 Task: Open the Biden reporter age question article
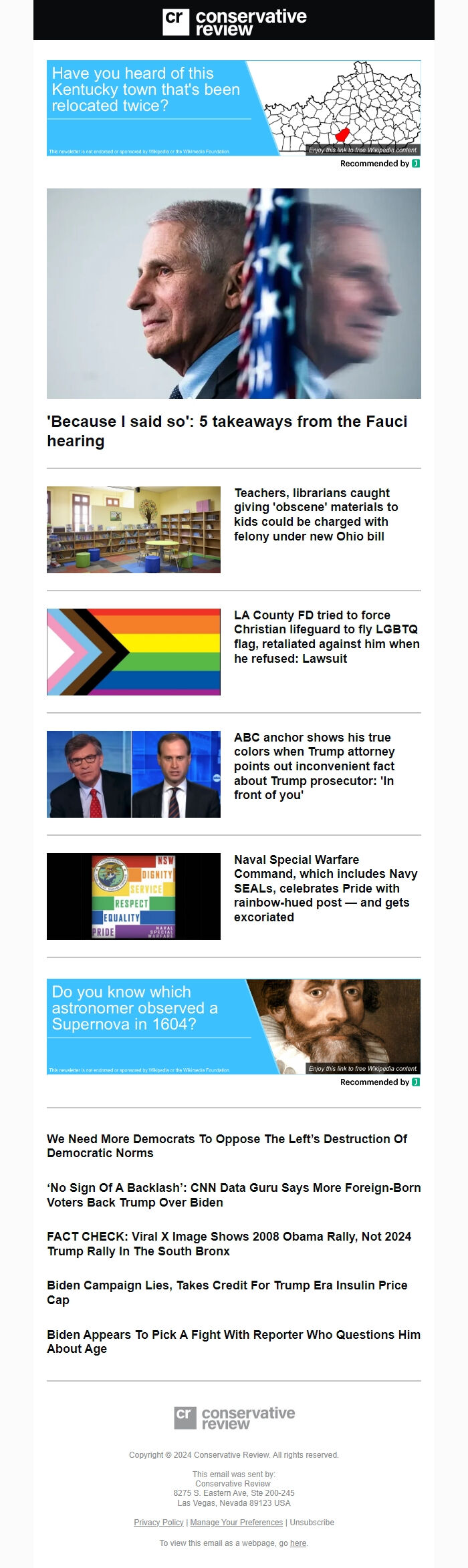(233, 1342)
